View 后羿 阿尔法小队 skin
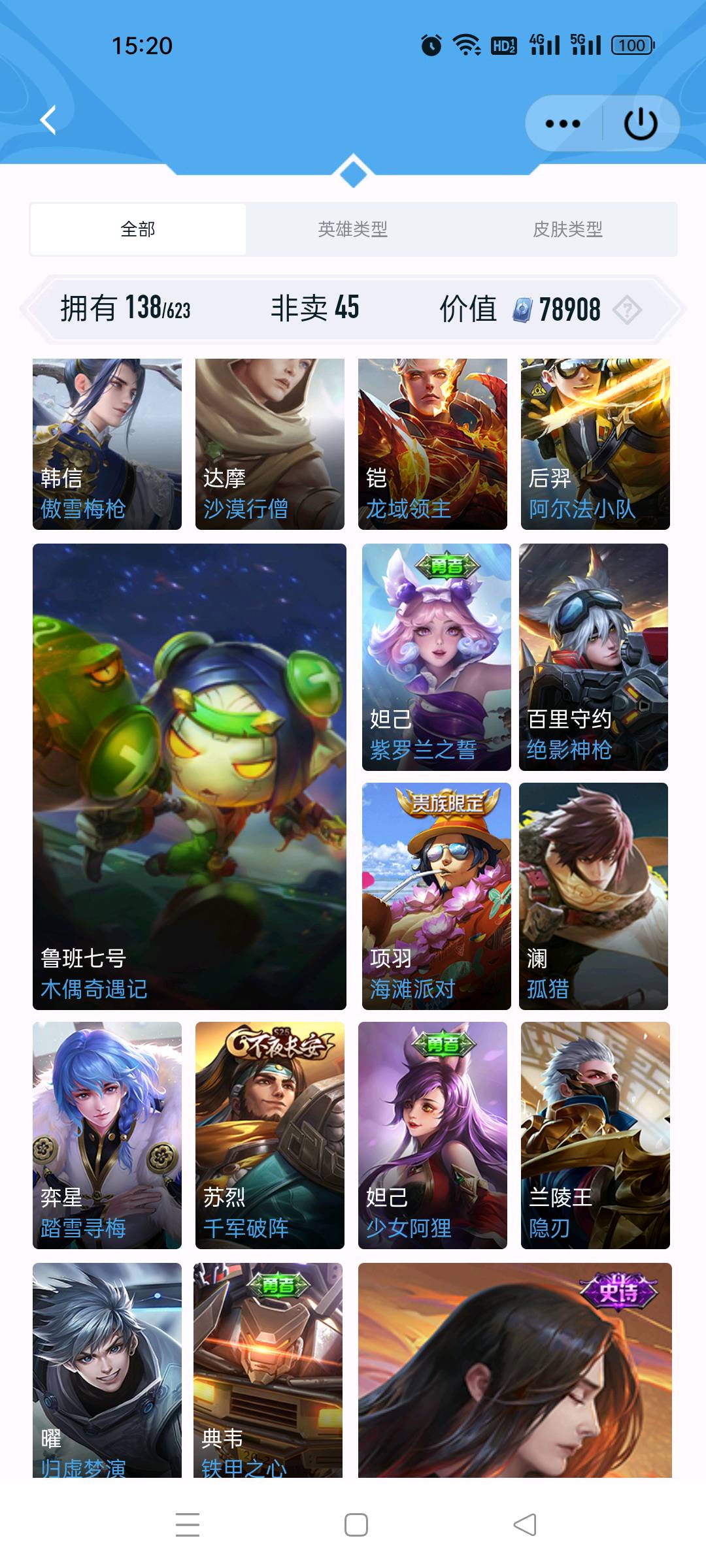 pyautogui.click(x=595, y=444)
